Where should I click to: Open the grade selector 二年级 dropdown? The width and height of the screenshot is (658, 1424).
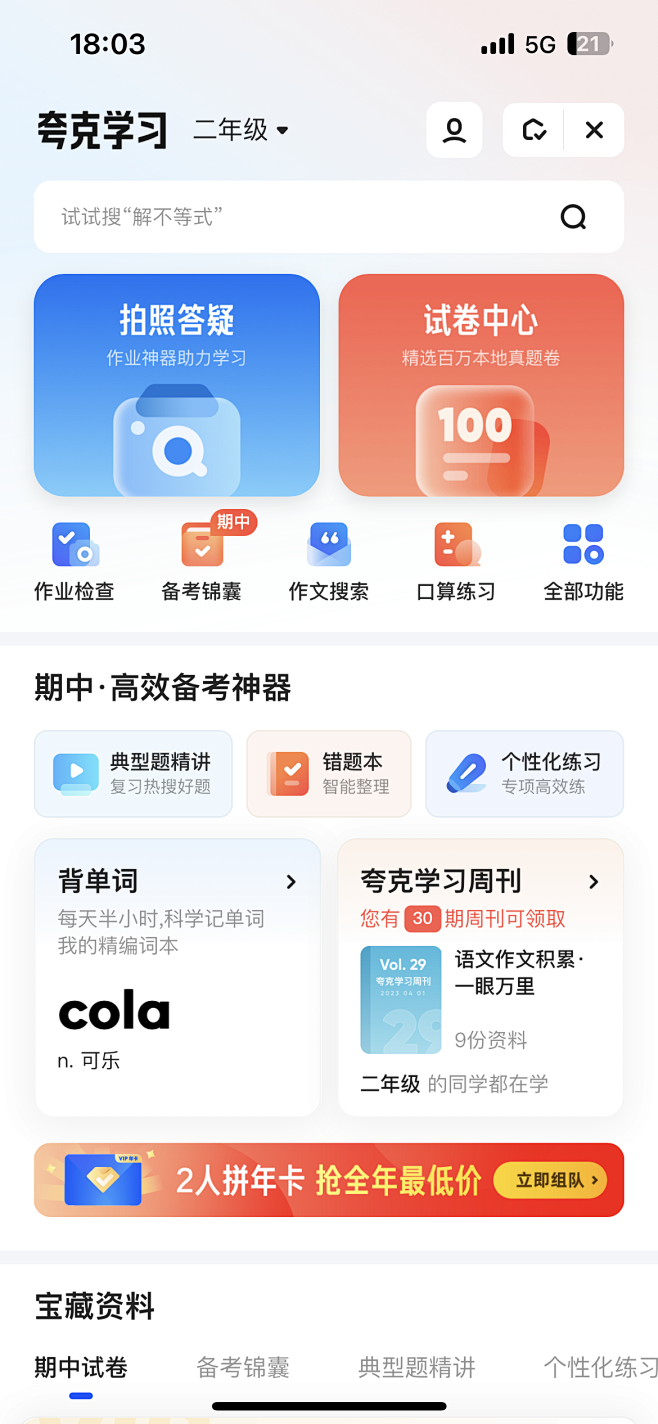pyautogui.click(x=241, y=130)
